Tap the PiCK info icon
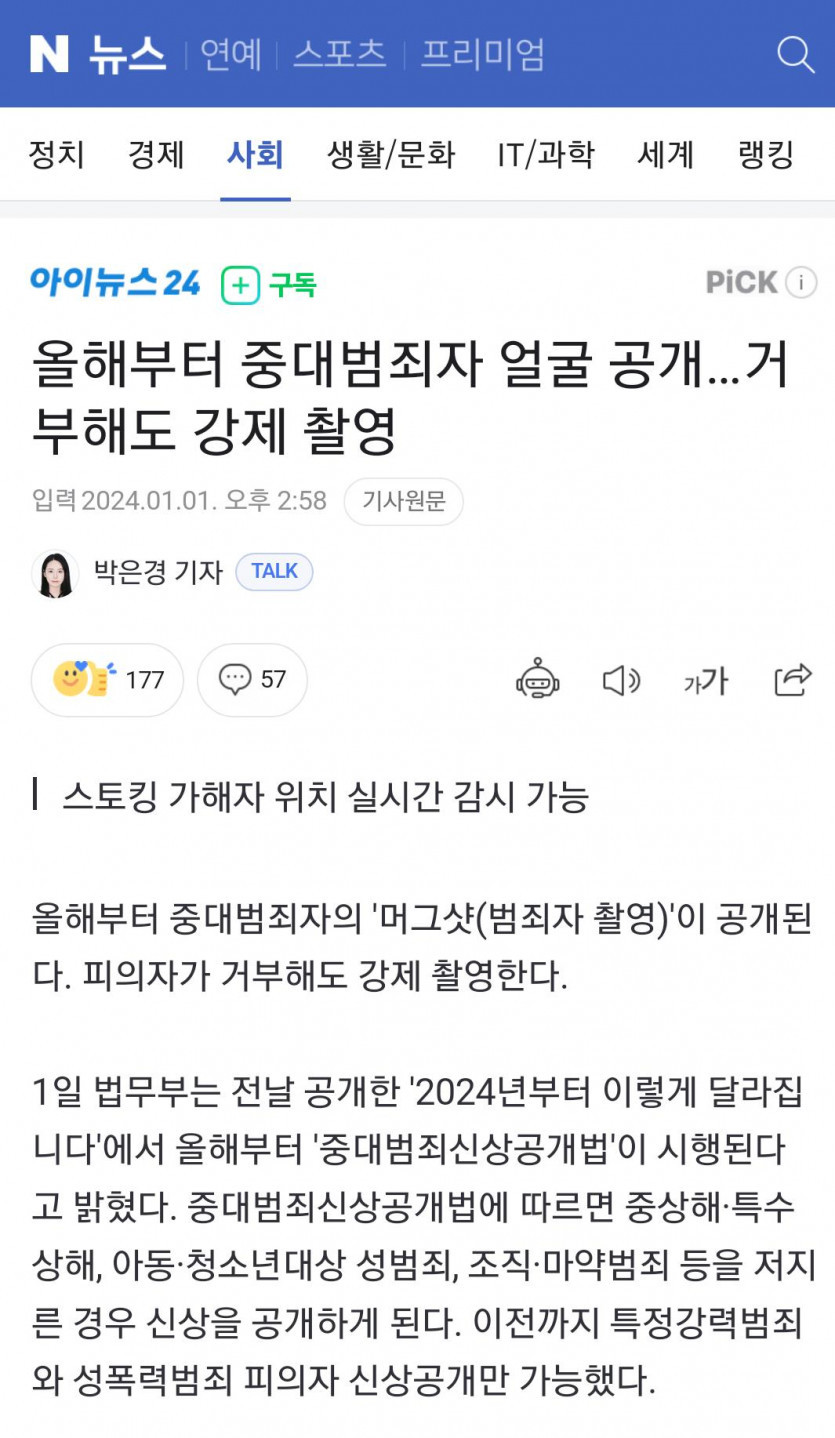 (x=801, y=283)
